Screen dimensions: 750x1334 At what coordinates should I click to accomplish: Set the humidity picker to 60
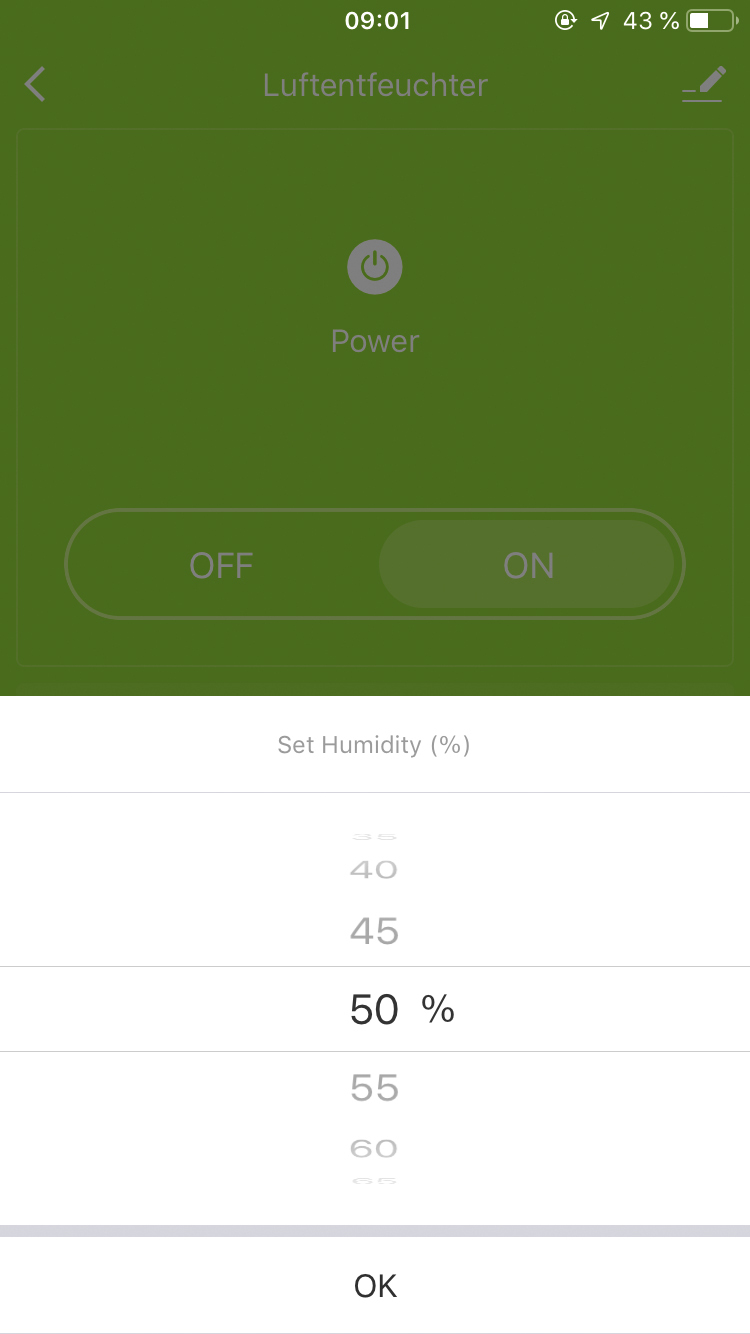point(375,1149)
